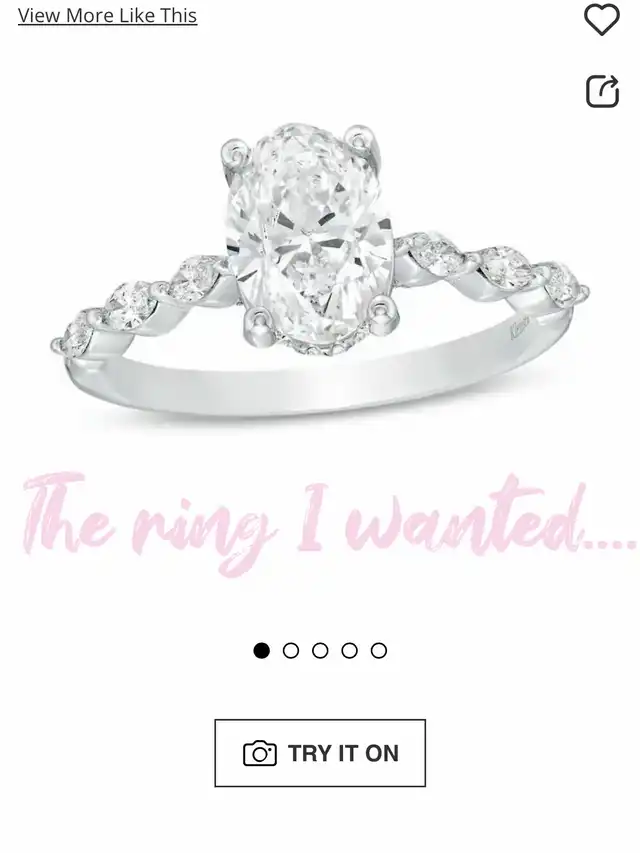The width and height of the screenshot is (640, 853).
Task: Open the ring product image
Action: [x=320, y=270]
